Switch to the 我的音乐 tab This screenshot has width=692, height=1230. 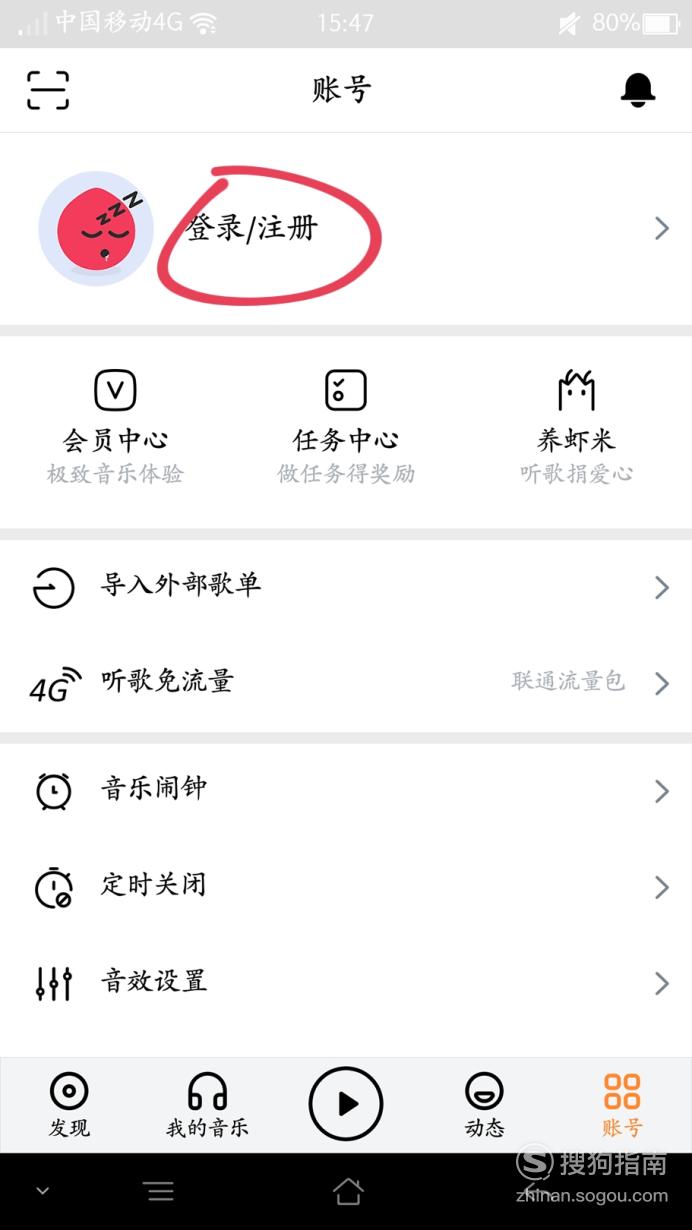pyautogui.click(x=207, y=1105)
